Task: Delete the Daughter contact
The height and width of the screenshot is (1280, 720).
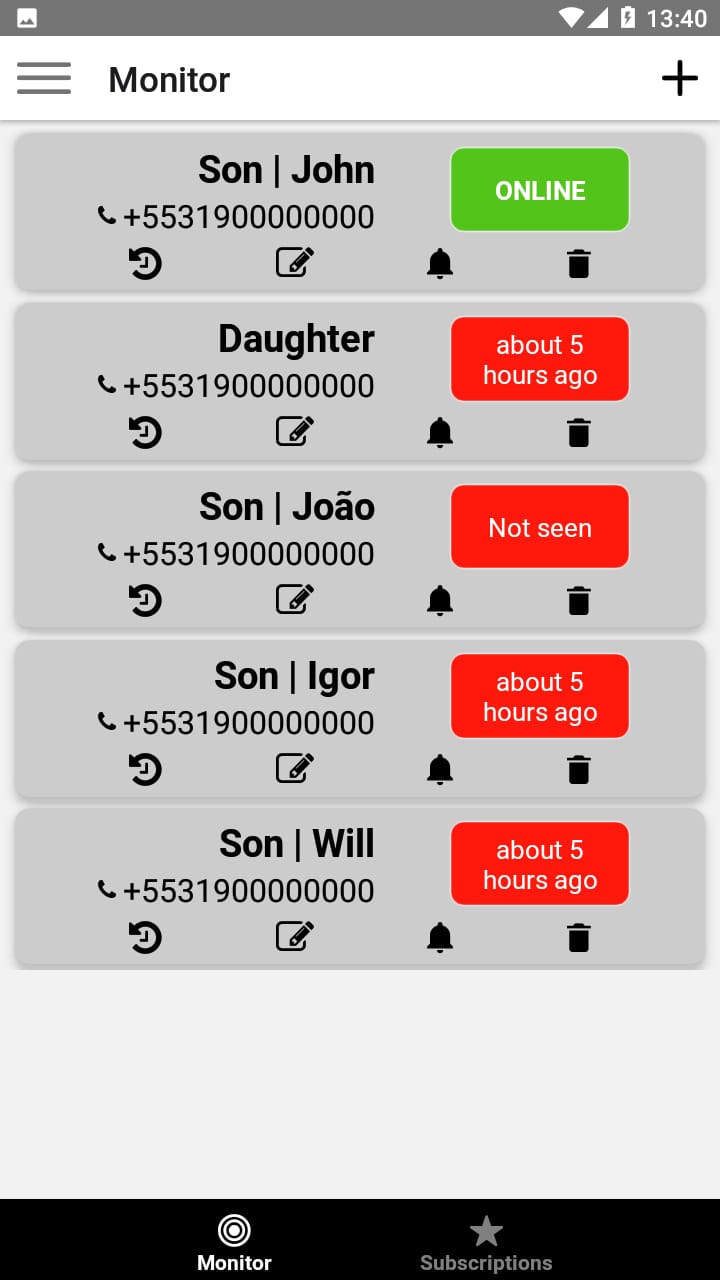Action: click(x=578, y=432)
